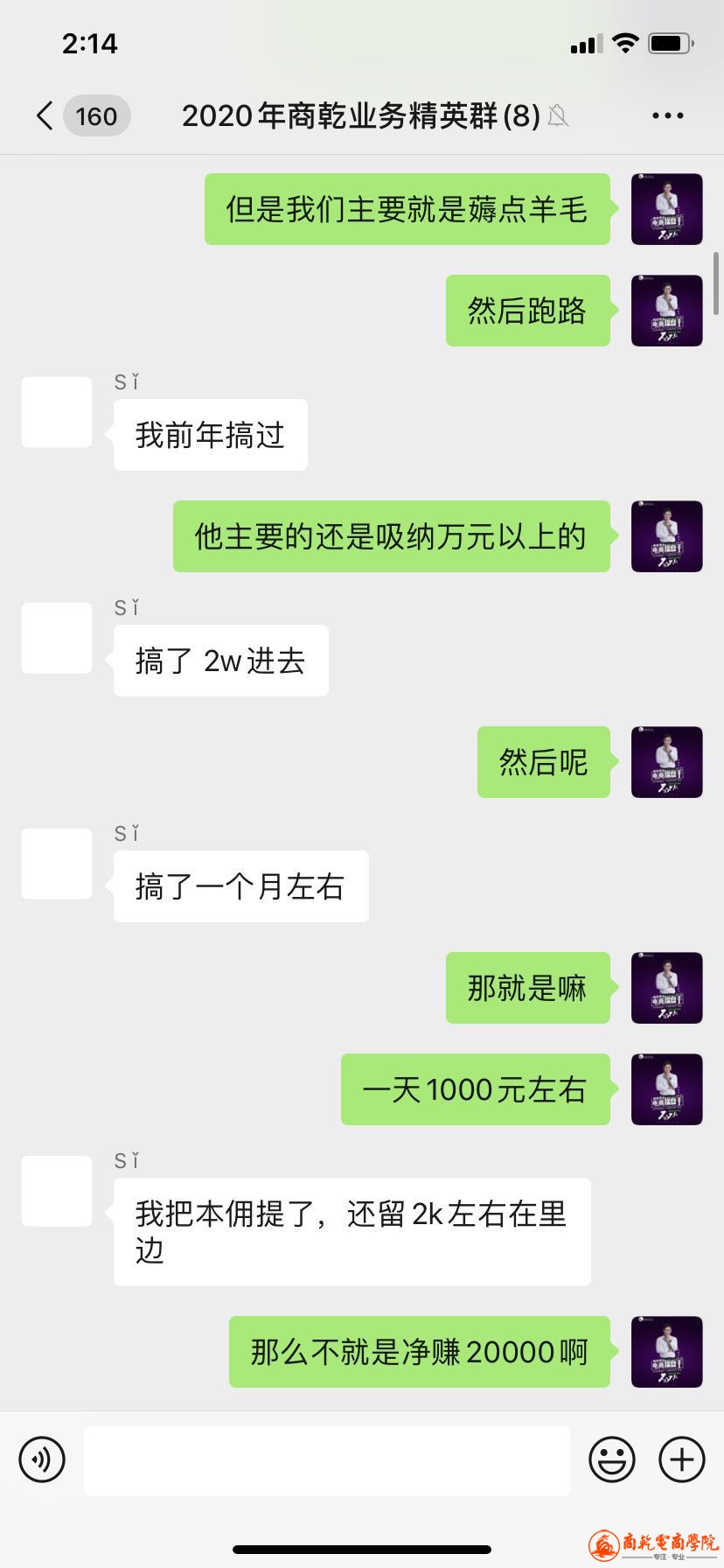Open avatar next to "搞了 2w进去"
This screenshot has height=1568, width=724.
coord(57,638)
